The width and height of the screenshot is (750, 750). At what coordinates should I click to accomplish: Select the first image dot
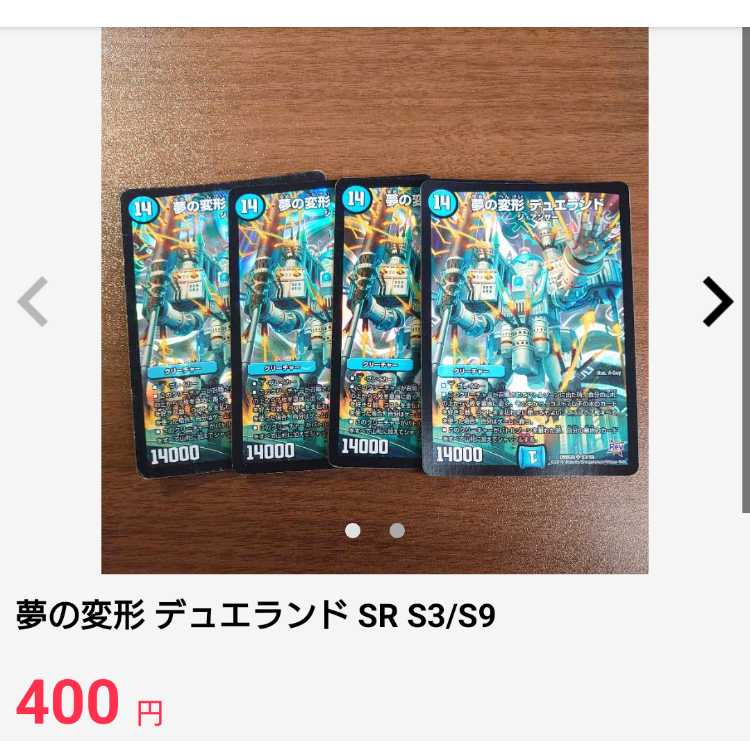353,531
